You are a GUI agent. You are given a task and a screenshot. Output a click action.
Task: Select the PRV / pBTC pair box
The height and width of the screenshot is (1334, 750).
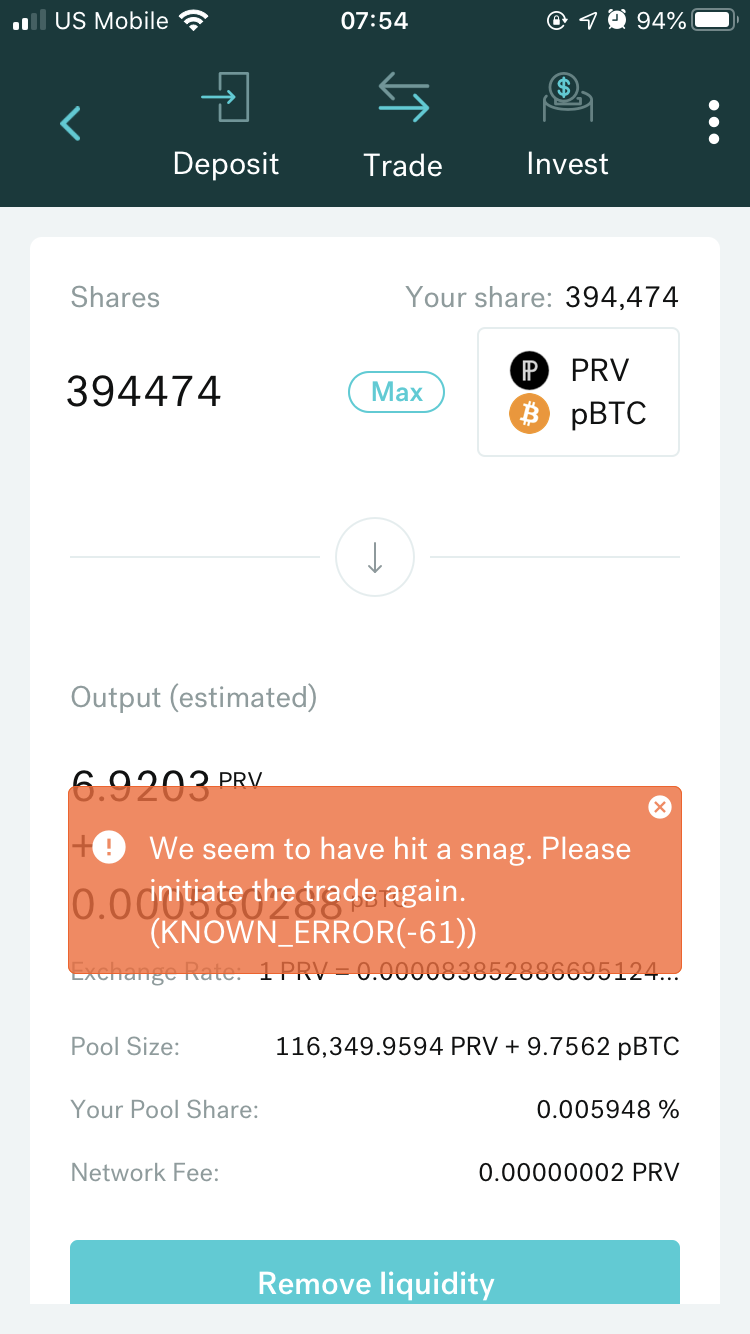pyautogui.click(x=578, y=392)
